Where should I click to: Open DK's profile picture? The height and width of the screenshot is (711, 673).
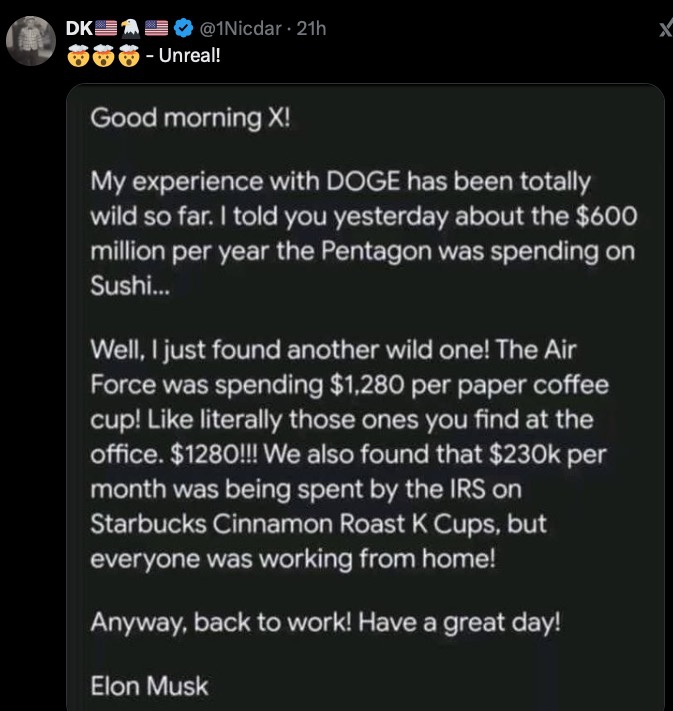(x=30, y=42)
